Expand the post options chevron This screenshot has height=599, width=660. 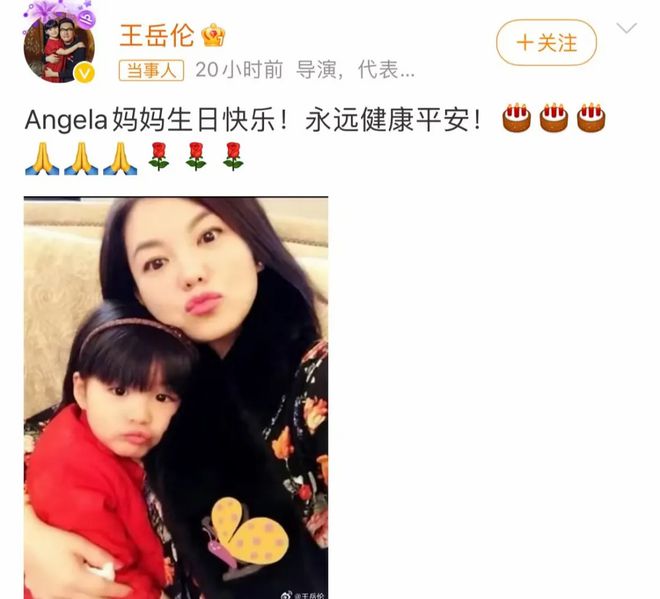(x=627, y=29)
